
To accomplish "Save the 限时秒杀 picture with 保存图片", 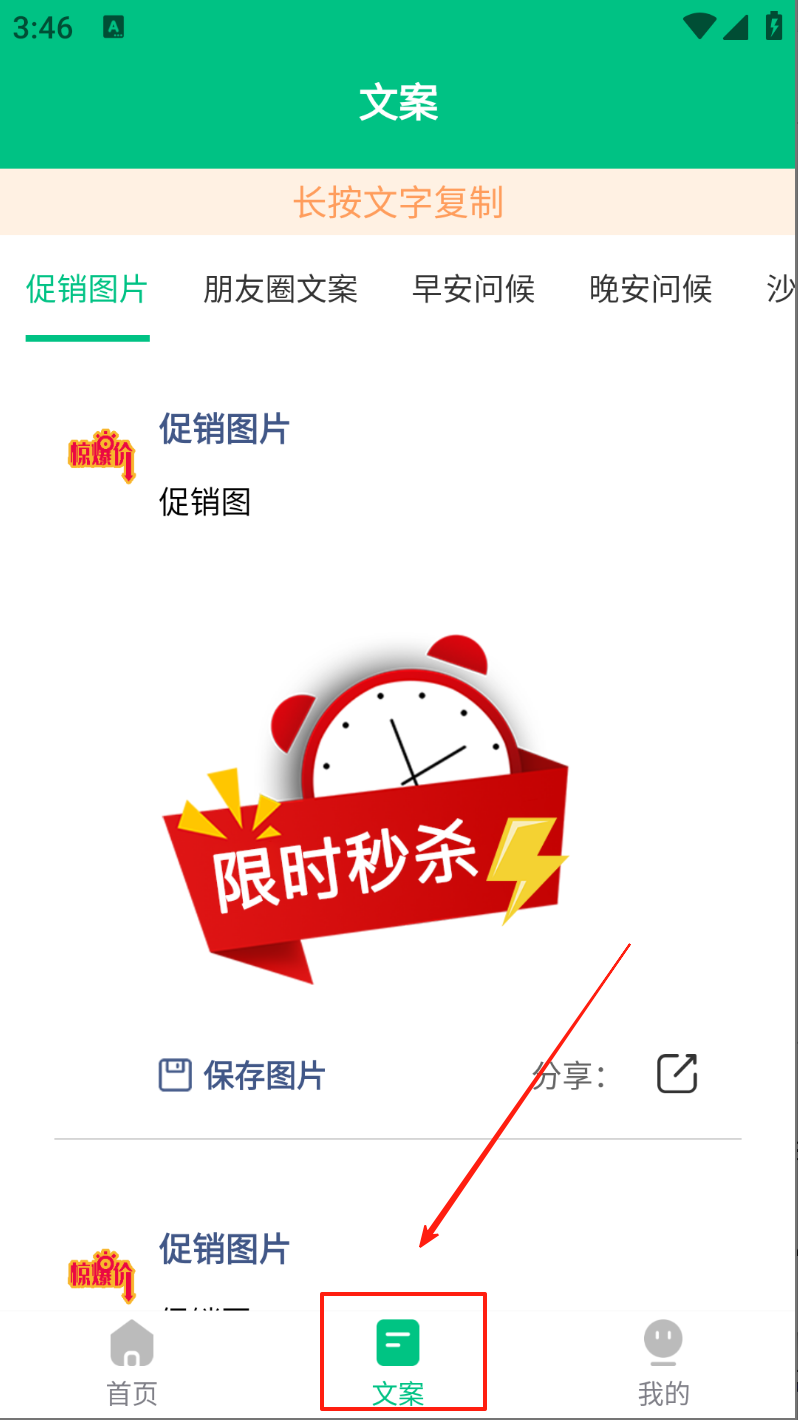I will pos(243,1076).
